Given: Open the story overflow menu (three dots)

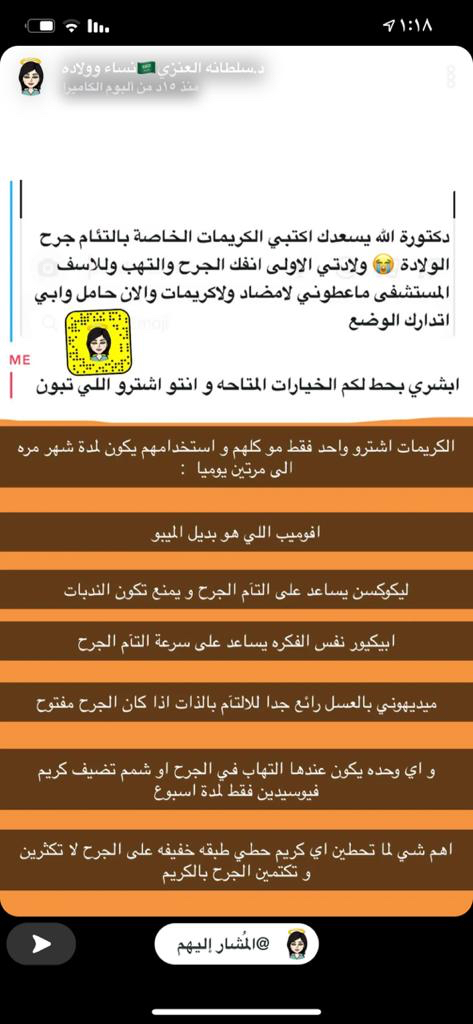Looking at the screenshot, I should pyautogui.click(x=450, y=76).
